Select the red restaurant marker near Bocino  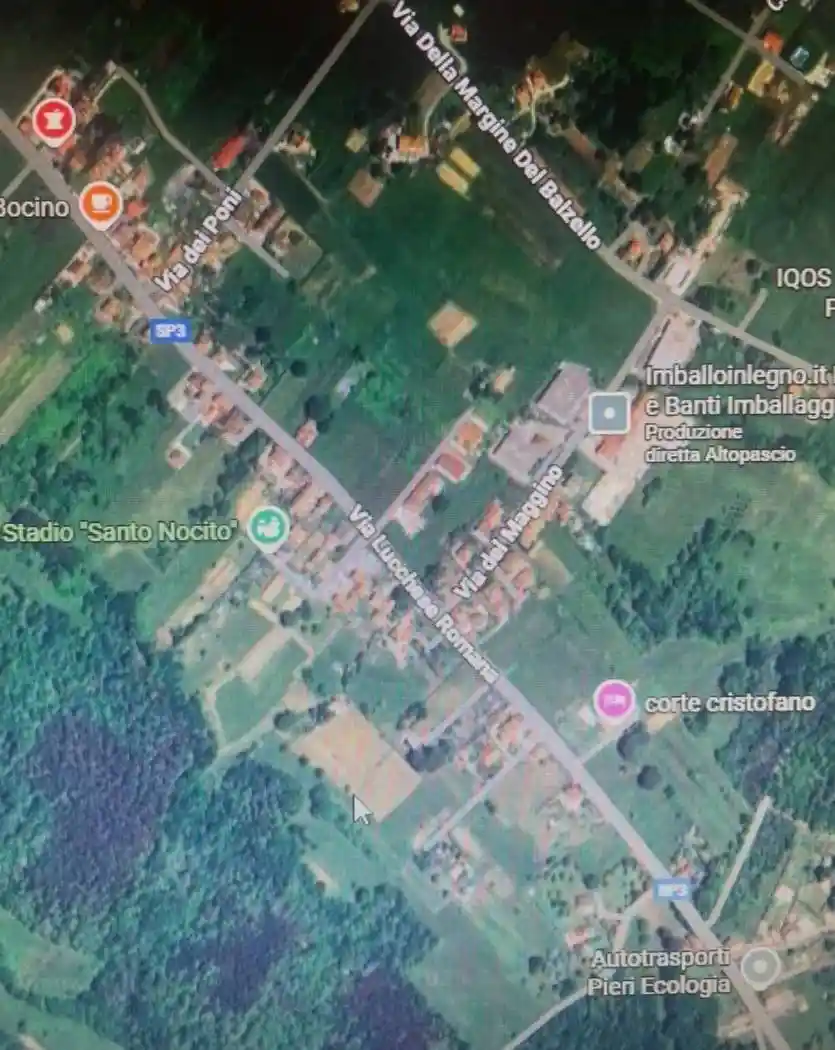click(x=53, y=120)
